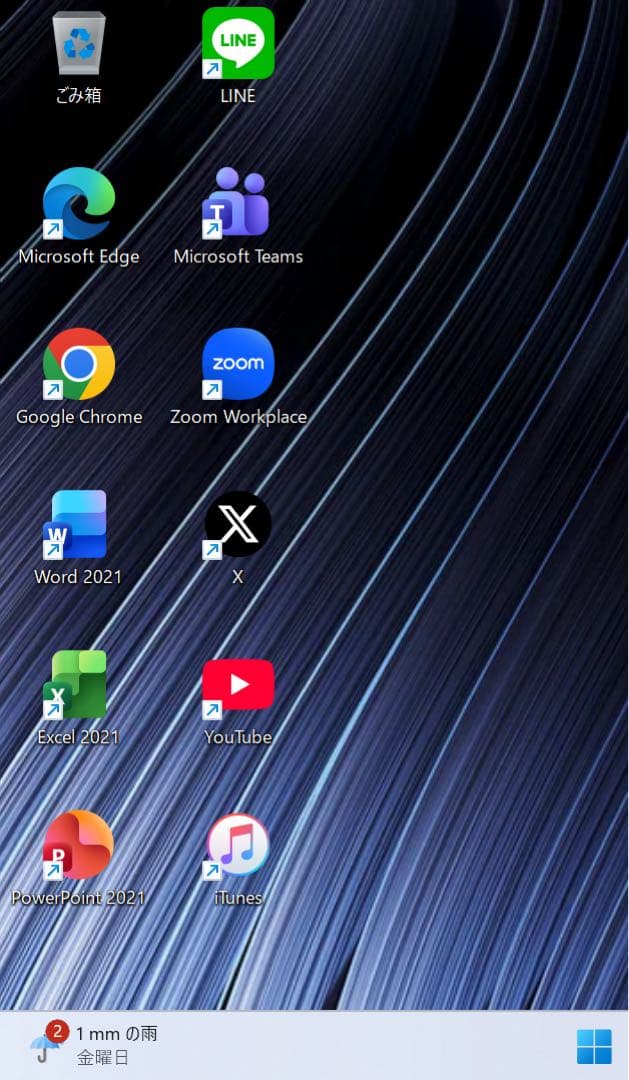629x1080 pixels.
Task: Open the Windows Start menu
Action: [x=594, y=1046]
